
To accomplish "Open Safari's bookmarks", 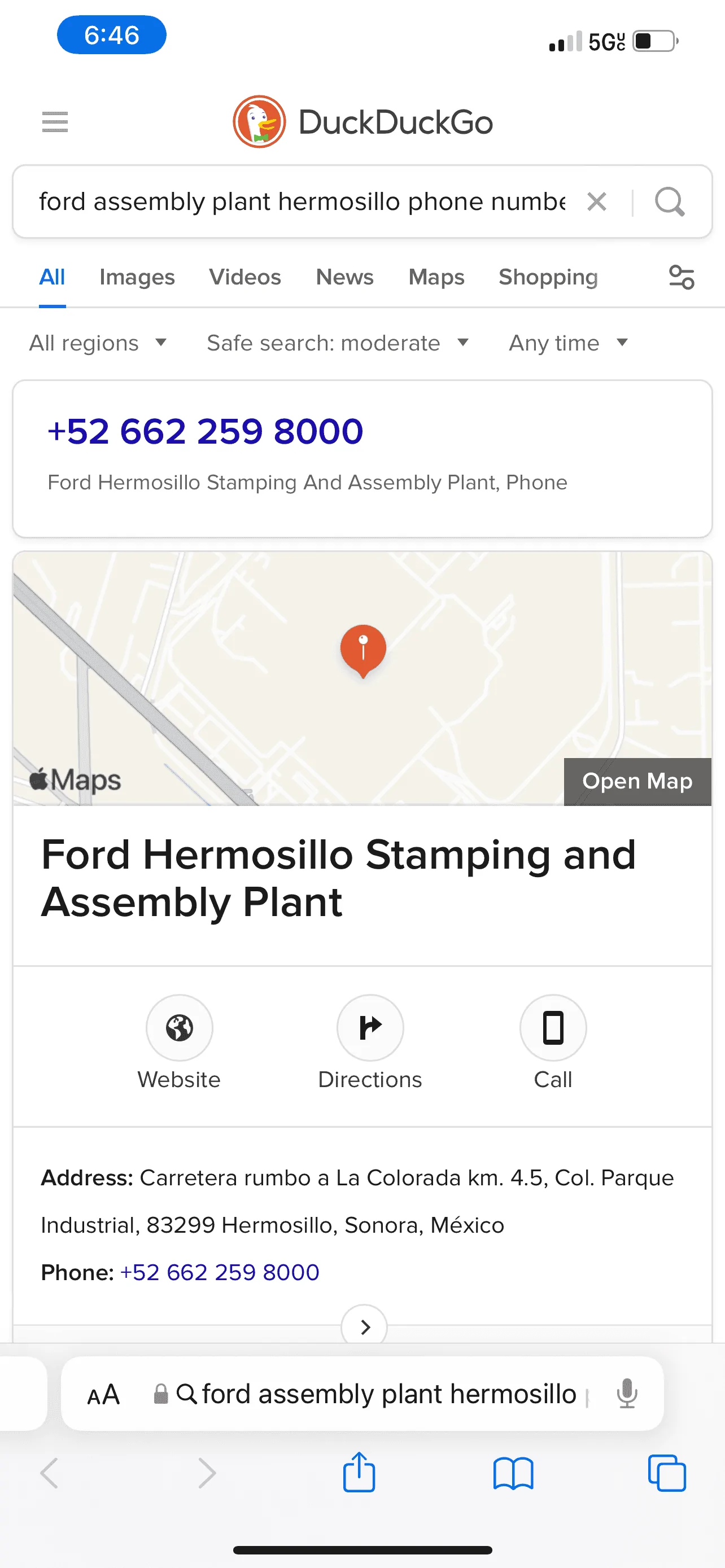I will [513, 1473].
